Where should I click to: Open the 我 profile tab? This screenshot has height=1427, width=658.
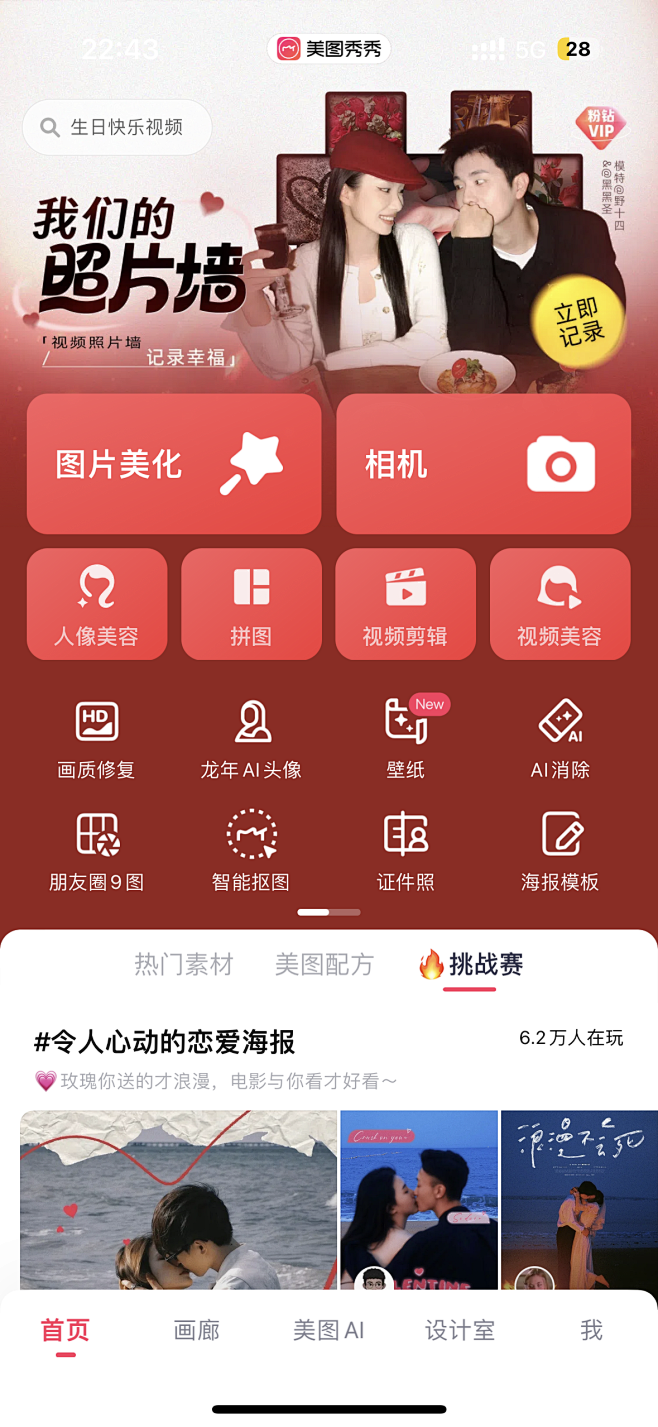pyautogui.click(x=591, y=1331)
